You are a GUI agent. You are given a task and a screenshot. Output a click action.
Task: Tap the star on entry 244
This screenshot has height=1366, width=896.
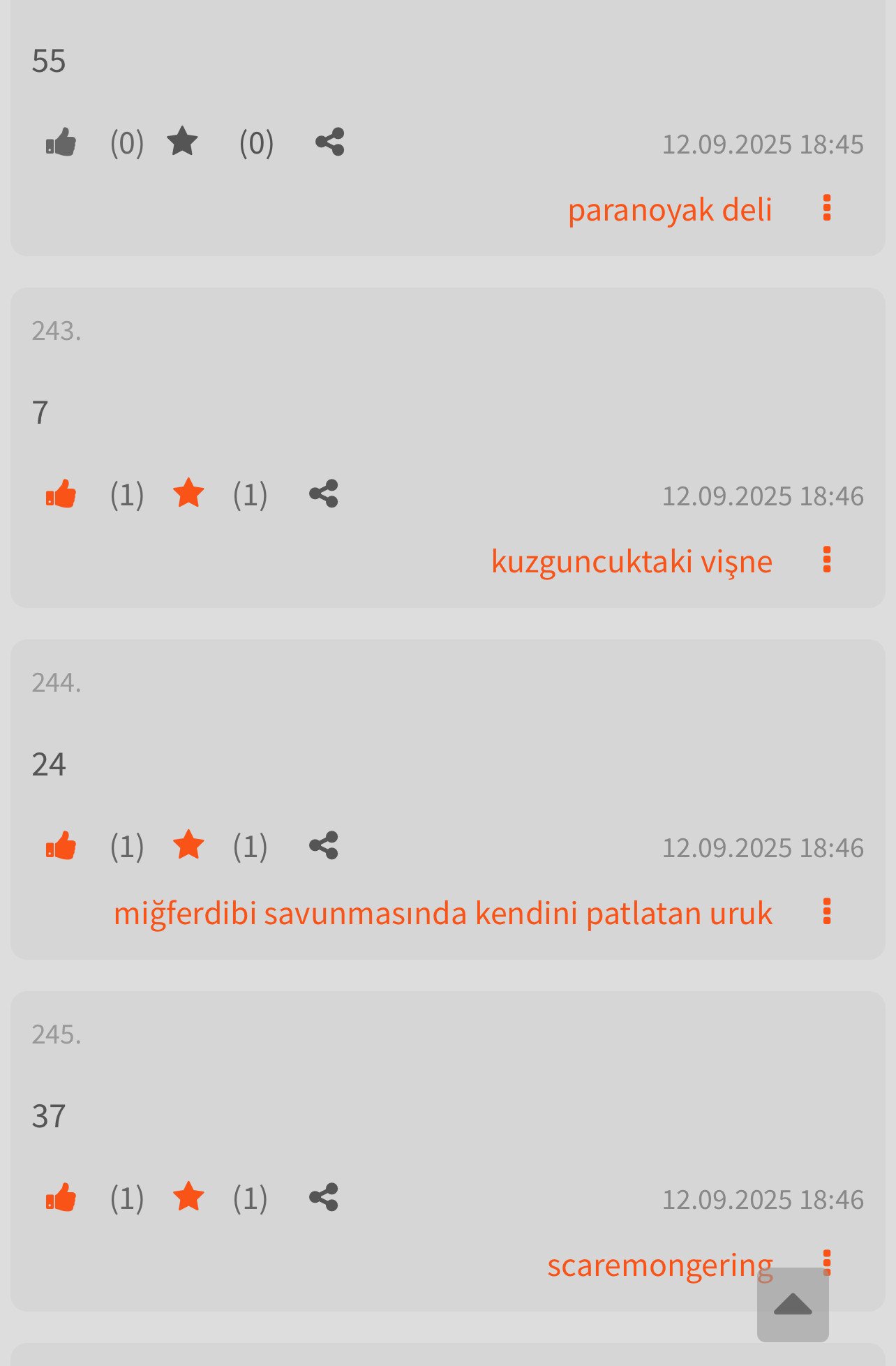point(188,845)
